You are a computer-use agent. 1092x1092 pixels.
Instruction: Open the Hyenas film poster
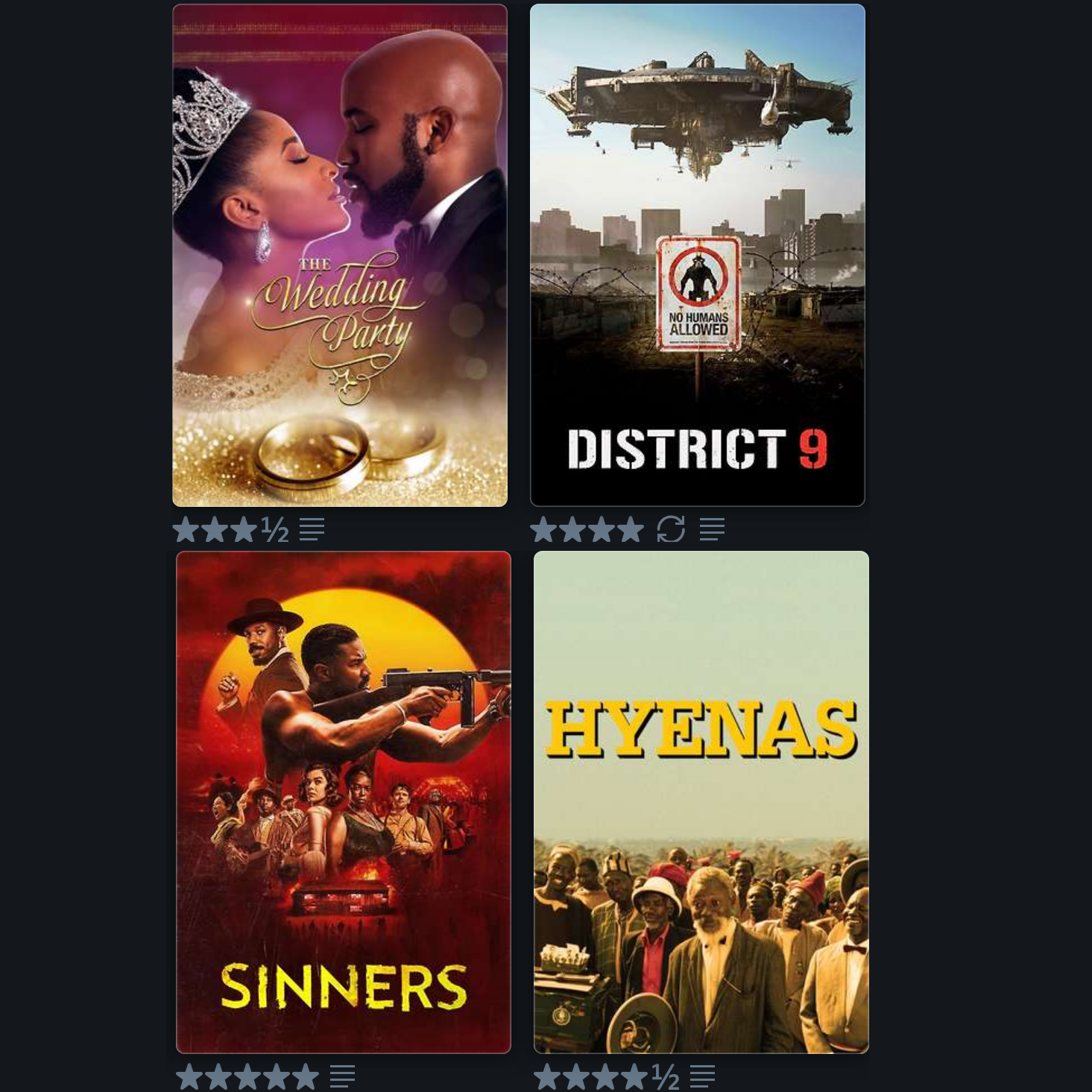(x=701, y=802)
